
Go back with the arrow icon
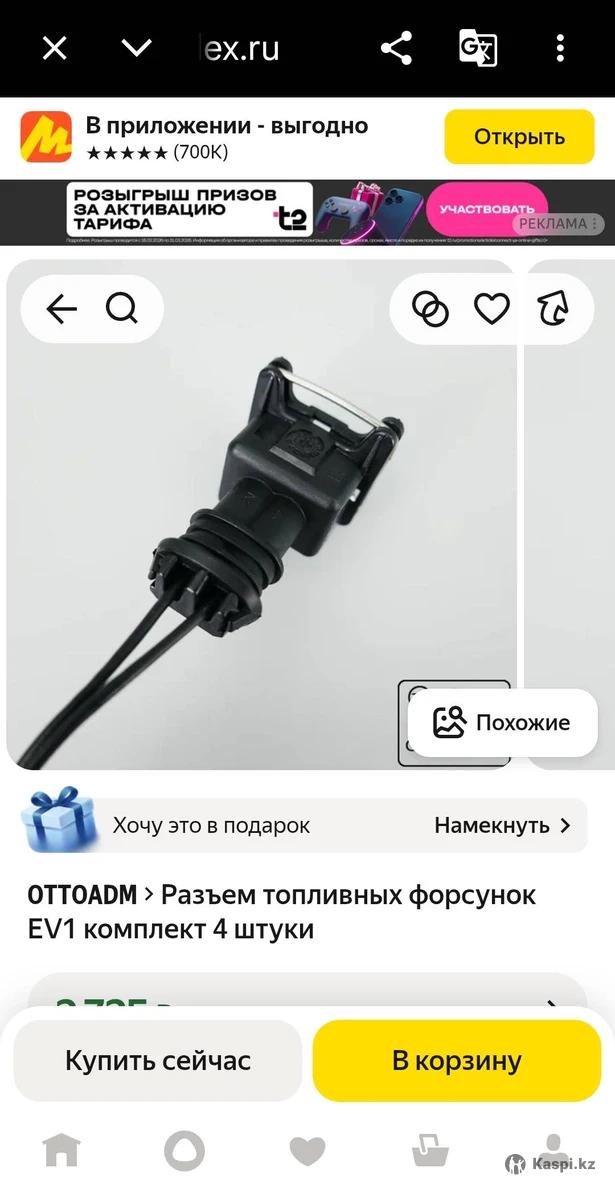pyautogui.click(x=62, y=310)
